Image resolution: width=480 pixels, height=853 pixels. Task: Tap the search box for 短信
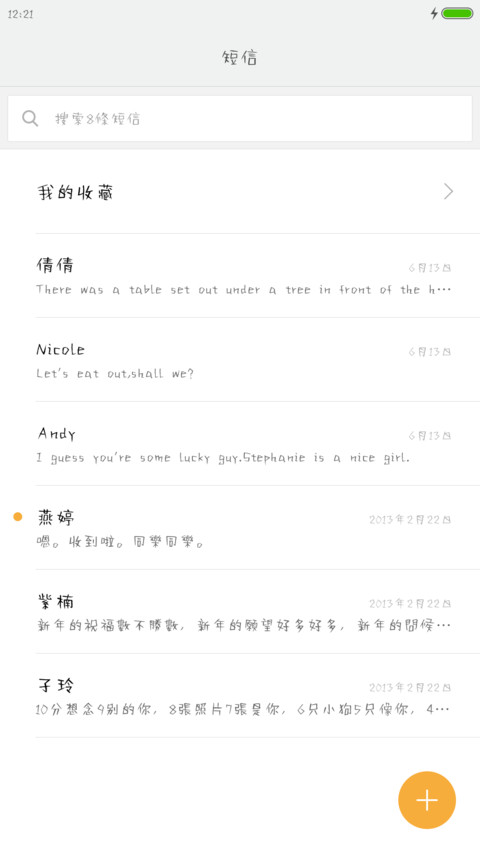(240, 119)
